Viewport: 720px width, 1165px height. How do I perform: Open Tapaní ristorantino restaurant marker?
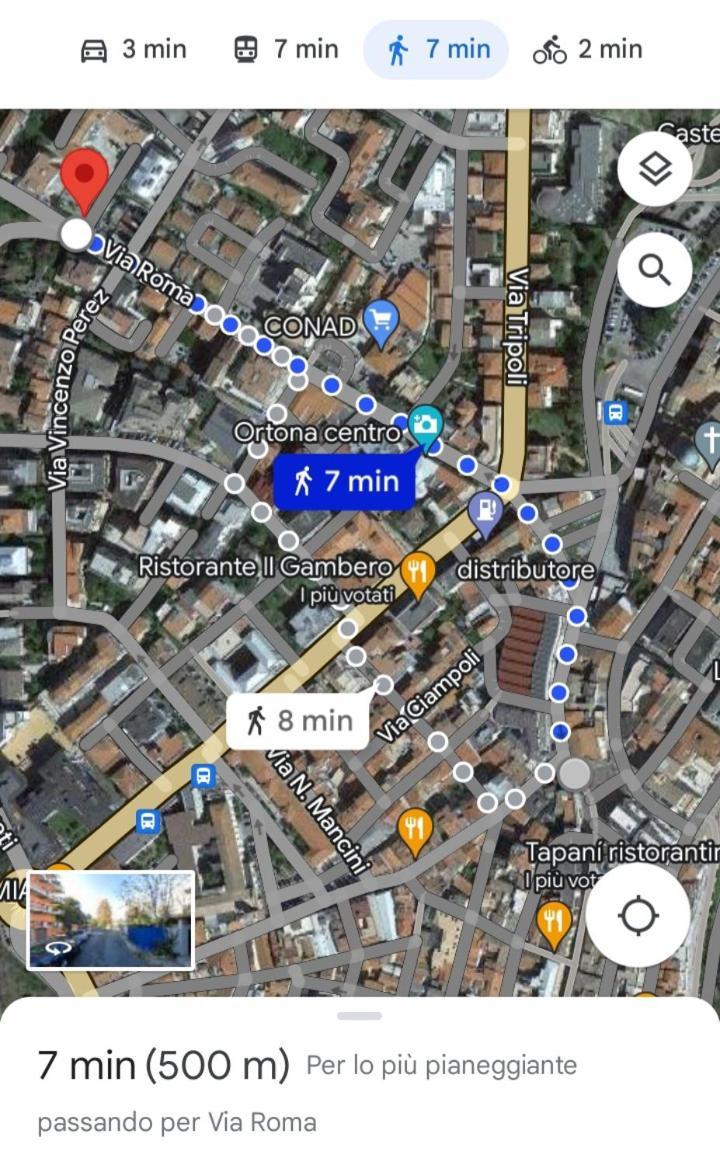pos(553,918)
